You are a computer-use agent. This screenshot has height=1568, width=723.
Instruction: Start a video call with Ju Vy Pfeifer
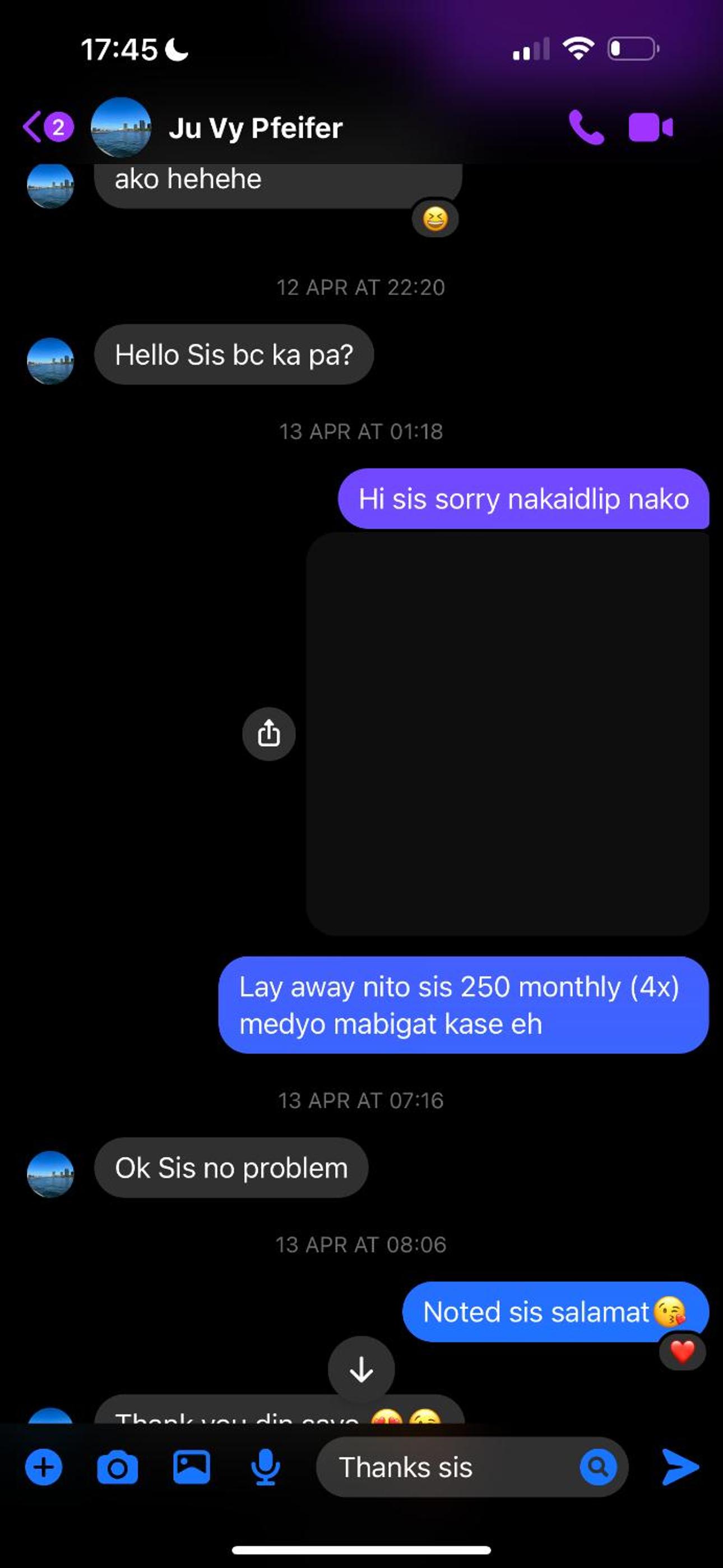(x=650, y=128)
